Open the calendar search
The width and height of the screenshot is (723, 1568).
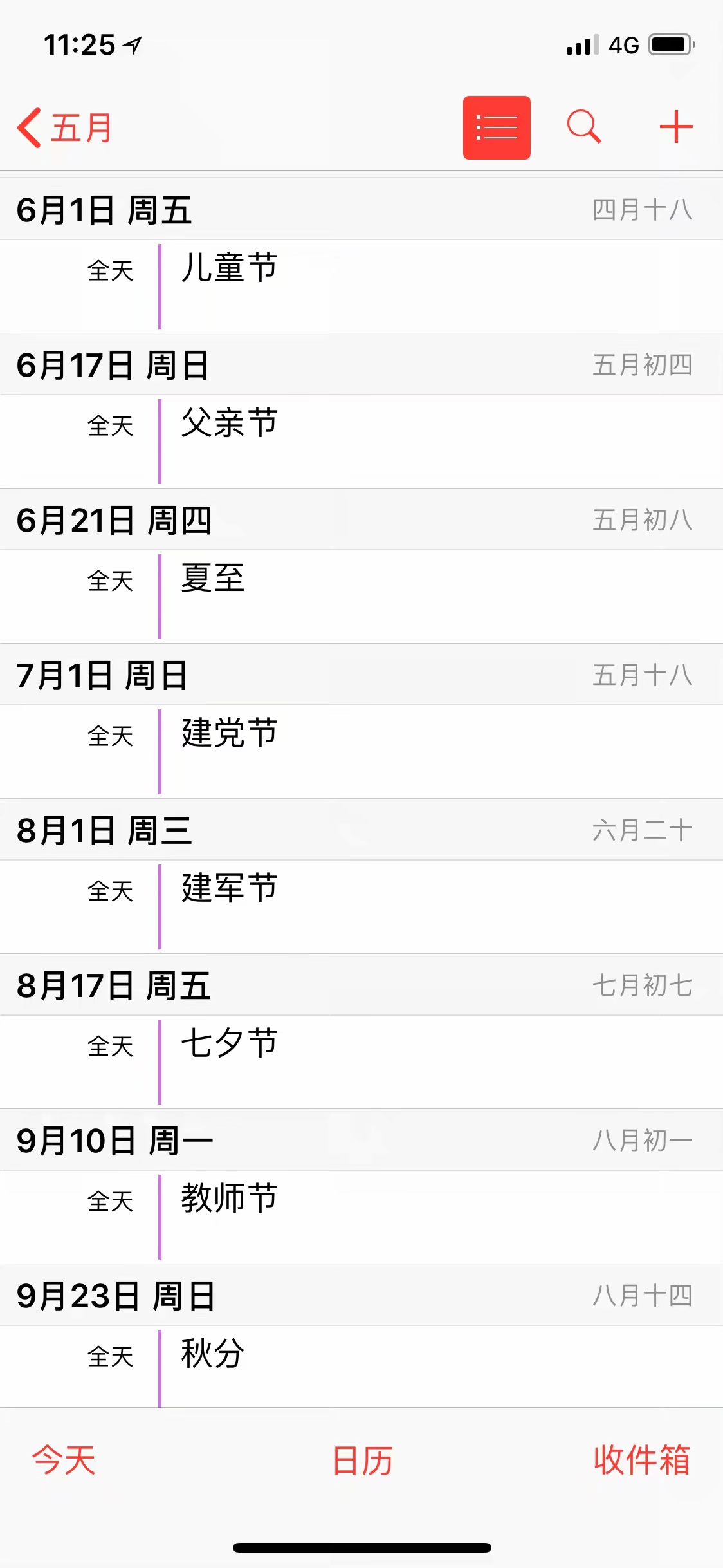coord(583,126)
